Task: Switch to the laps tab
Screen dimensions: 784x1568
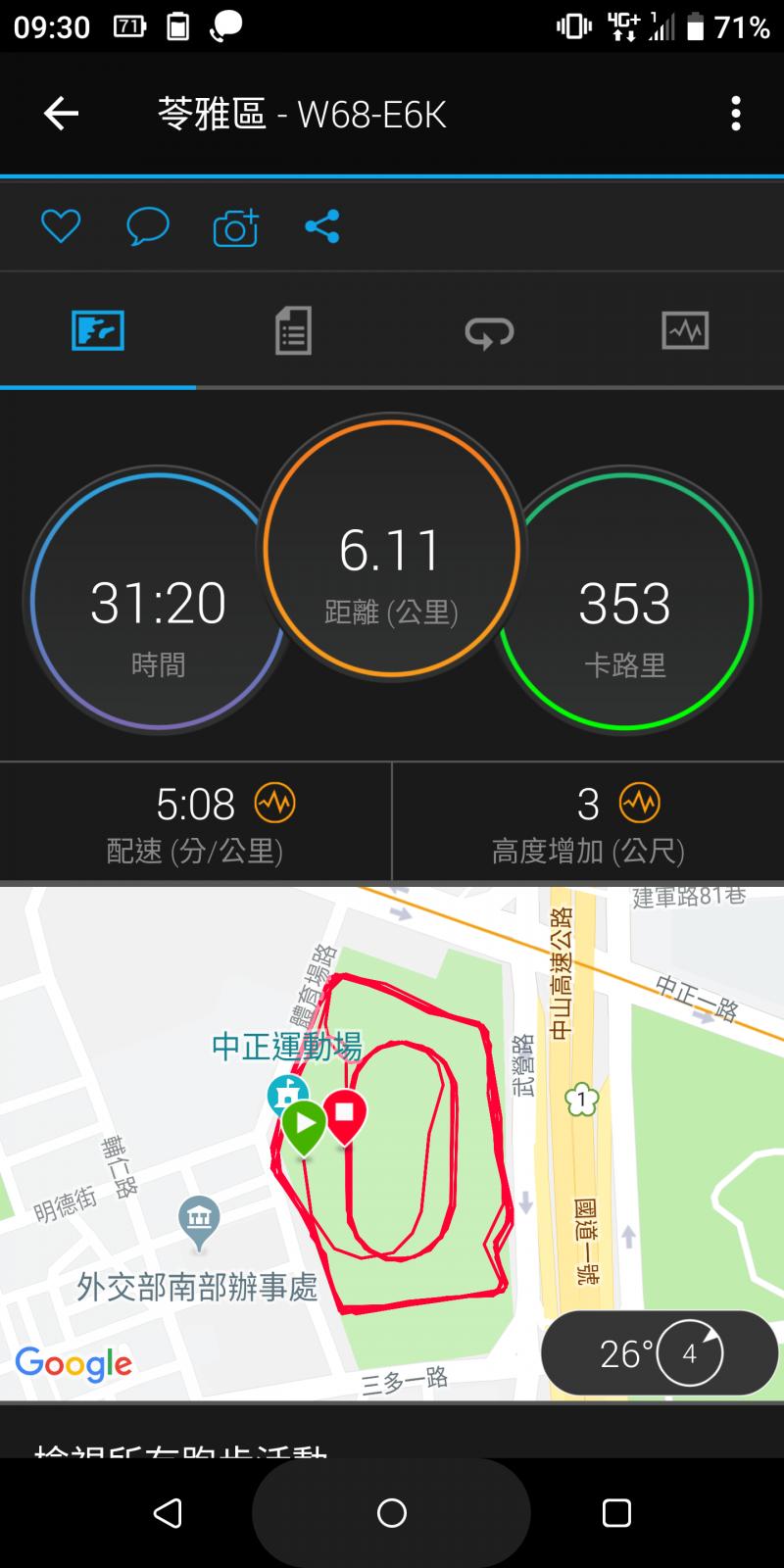Action: pyautogui.click(x=489, y=331)
